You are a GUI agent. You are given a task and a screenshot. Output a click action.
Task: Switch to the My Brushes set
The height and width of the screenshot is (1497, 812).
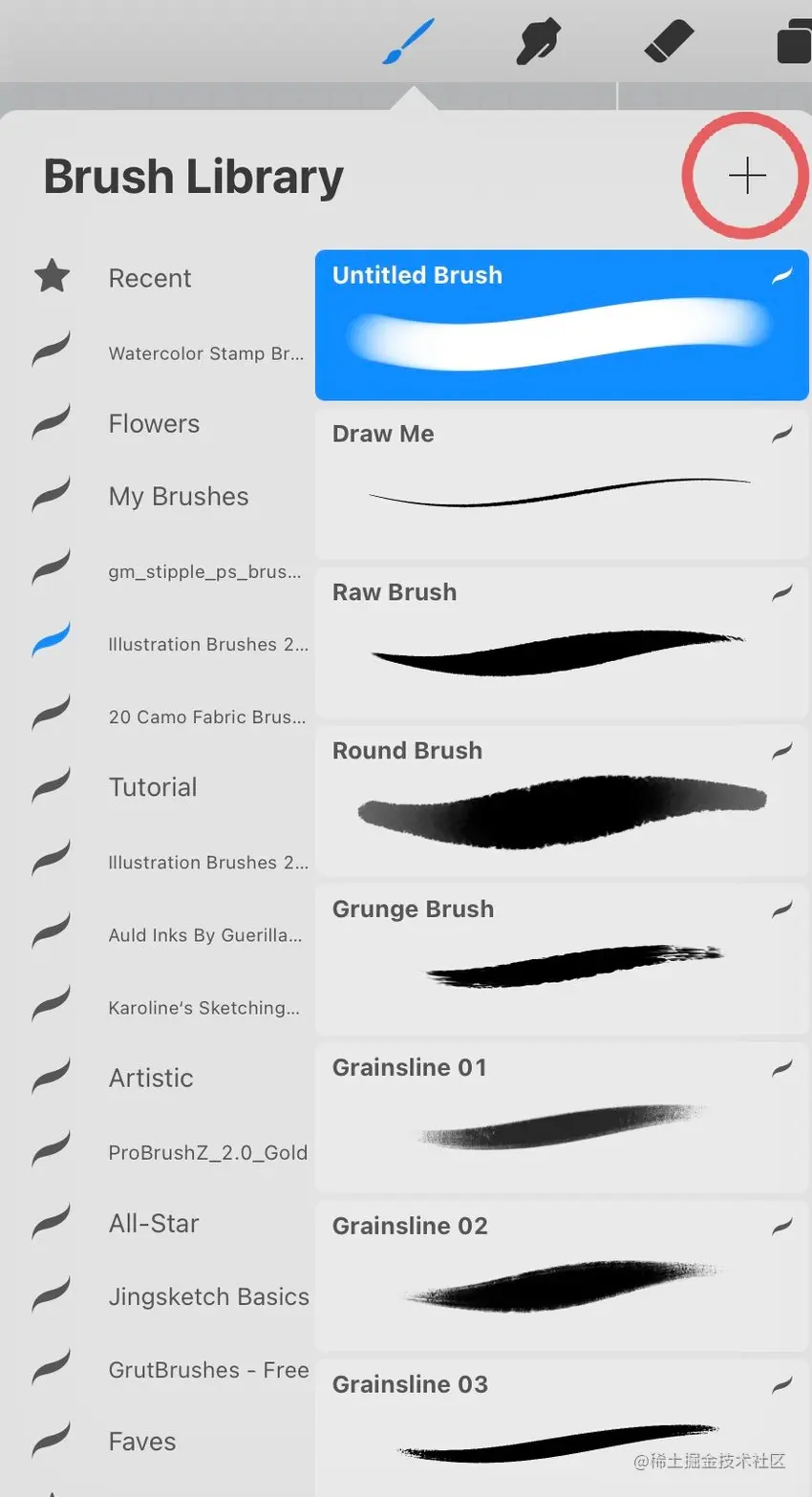pyautogui.click(x=178, y=496)
